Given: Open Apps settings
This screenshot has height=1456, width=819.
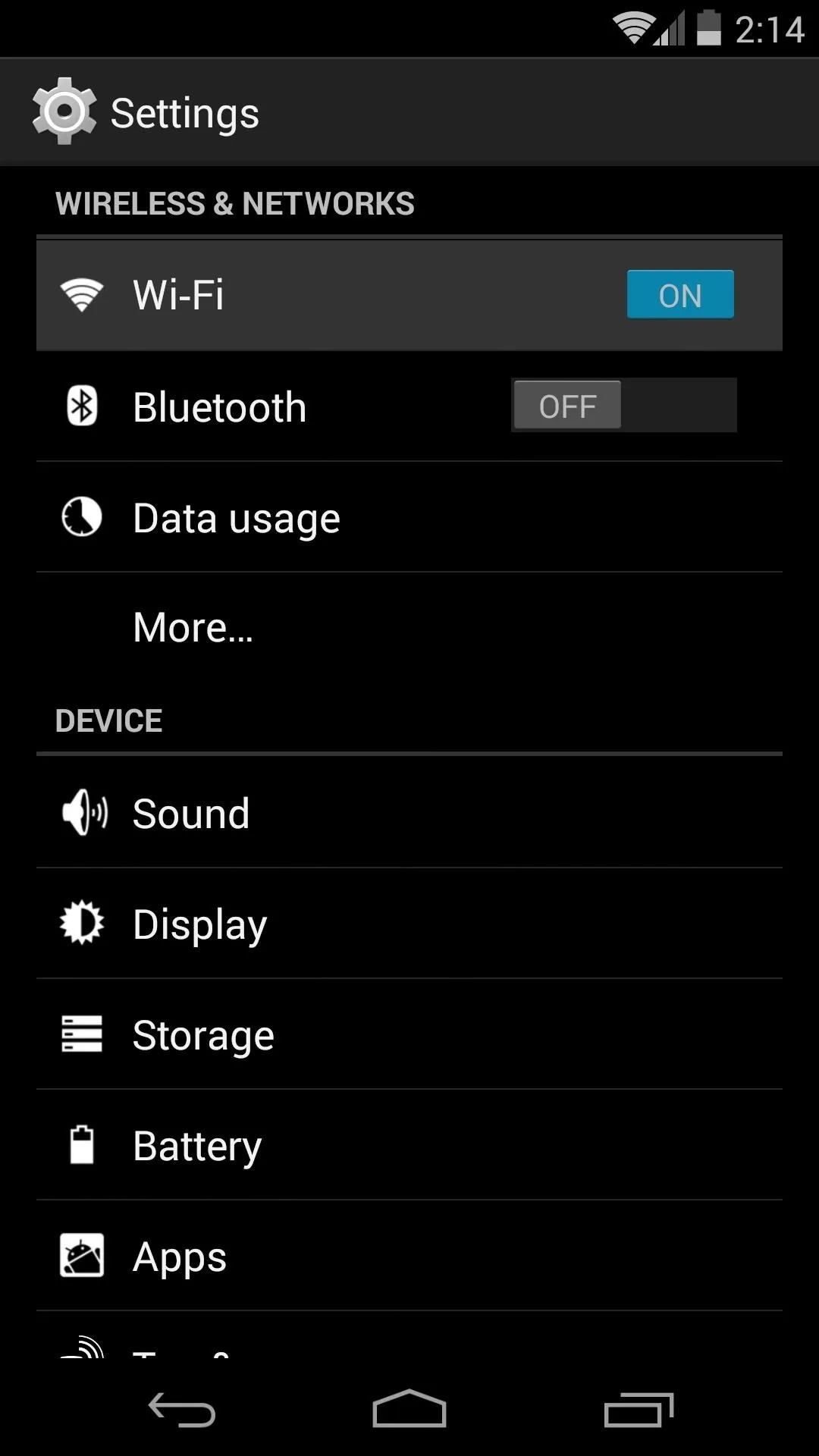Looking at the screenshot, I should [409, 1256].
